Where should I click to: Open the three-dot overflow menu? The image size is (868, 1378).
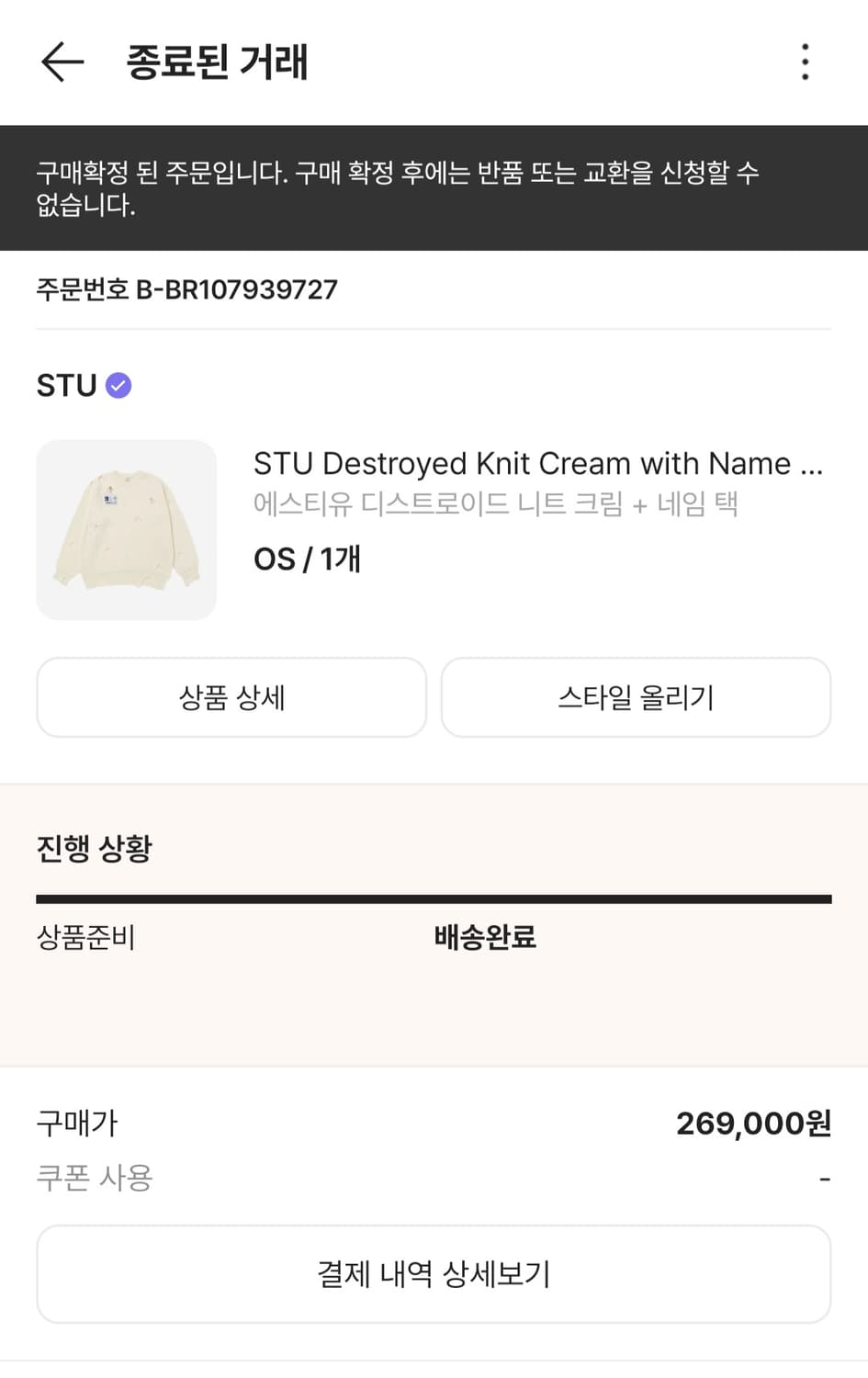(x=805, y=62)
